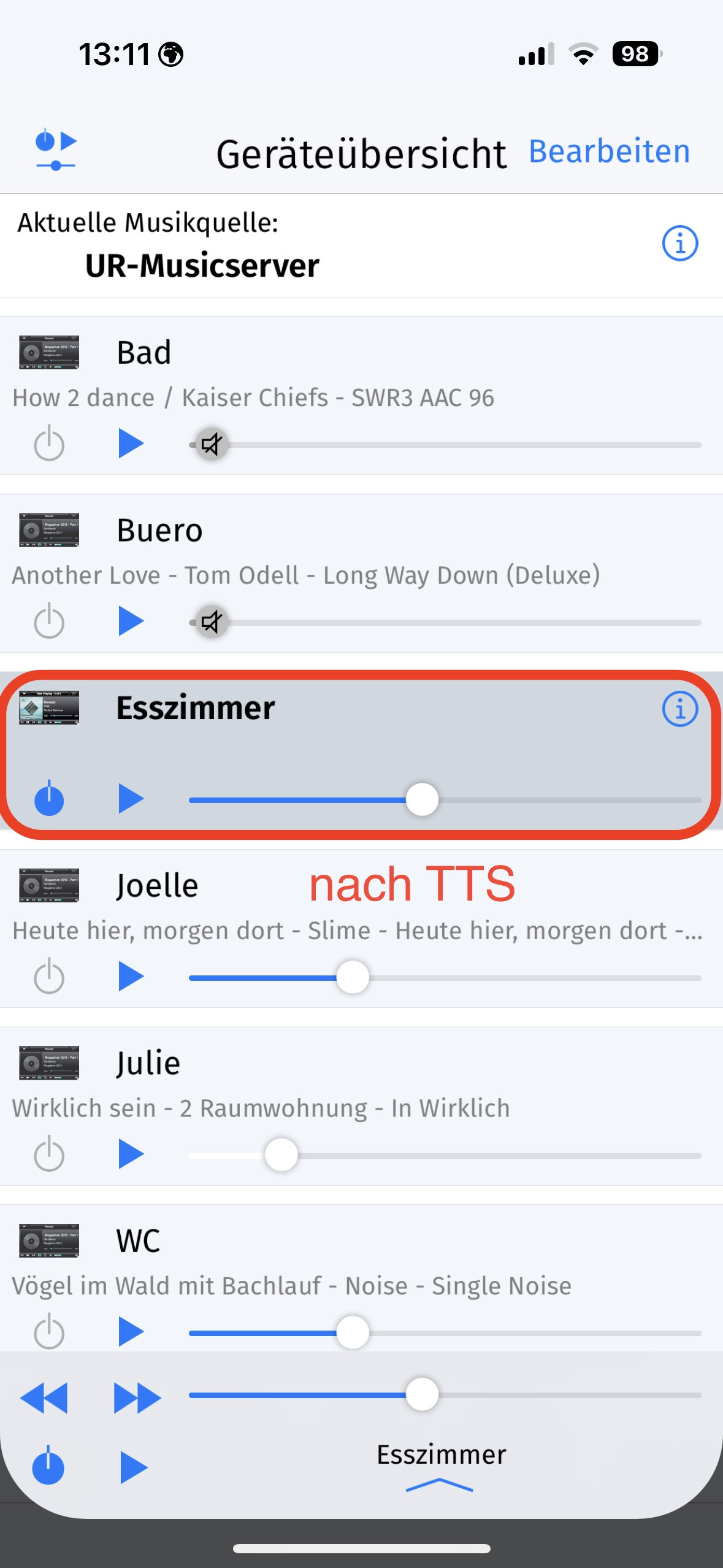Skip back with the rewind button
The image size is (723, 1568).
pos(44,1398)
